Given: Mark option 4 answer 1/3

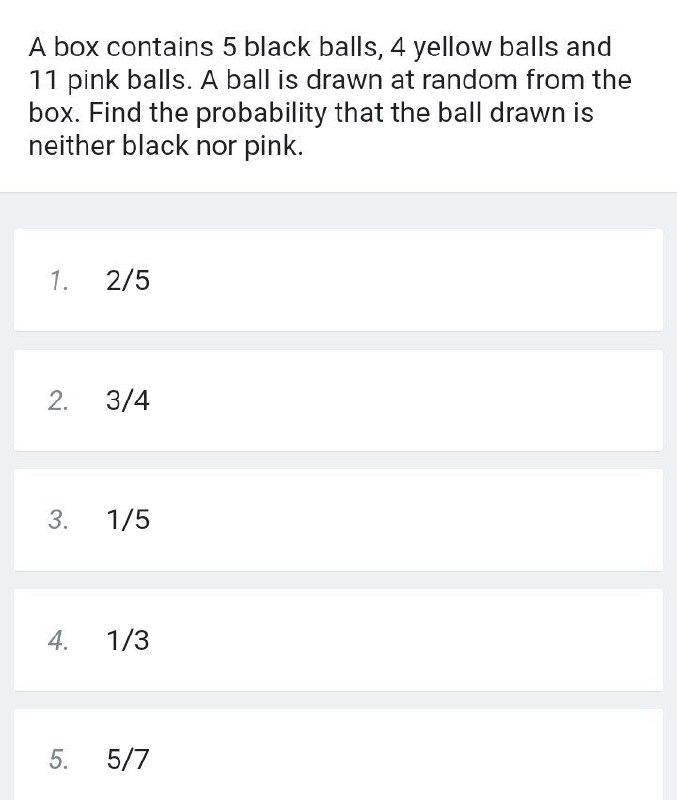Looking at the screenshot, I should [x=338, y=640].
